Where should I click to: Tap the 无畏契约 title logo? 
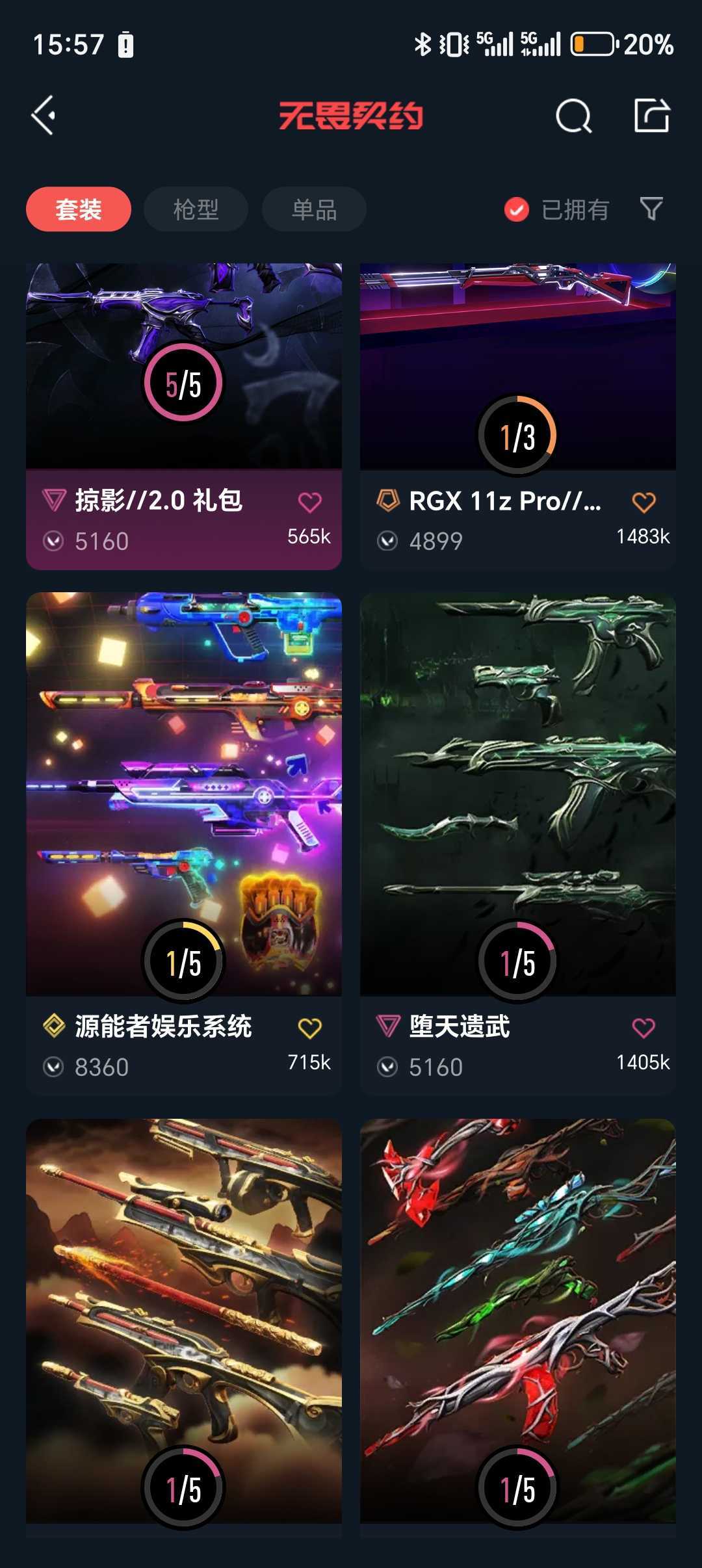coord(351,114)
